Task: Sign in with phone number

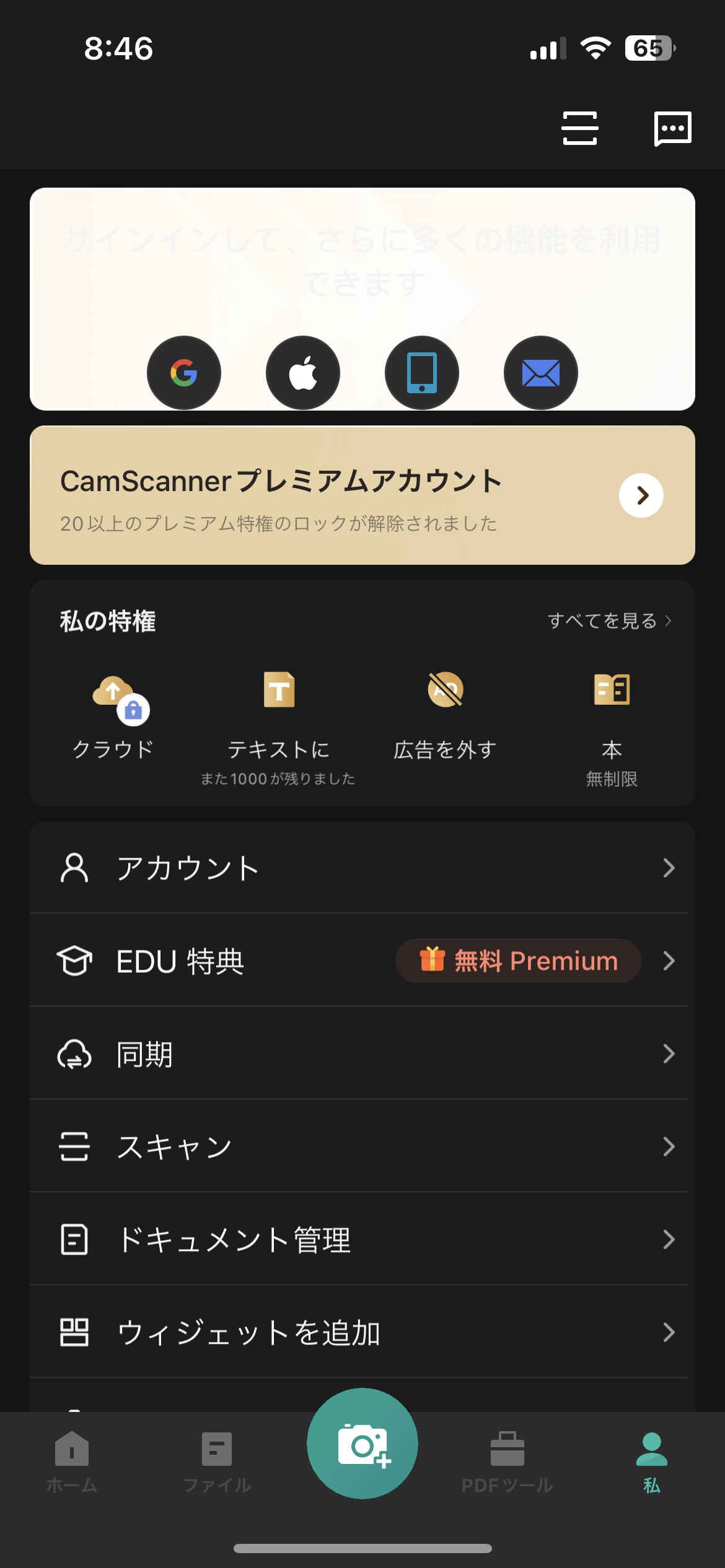Action: pos(422,373)
